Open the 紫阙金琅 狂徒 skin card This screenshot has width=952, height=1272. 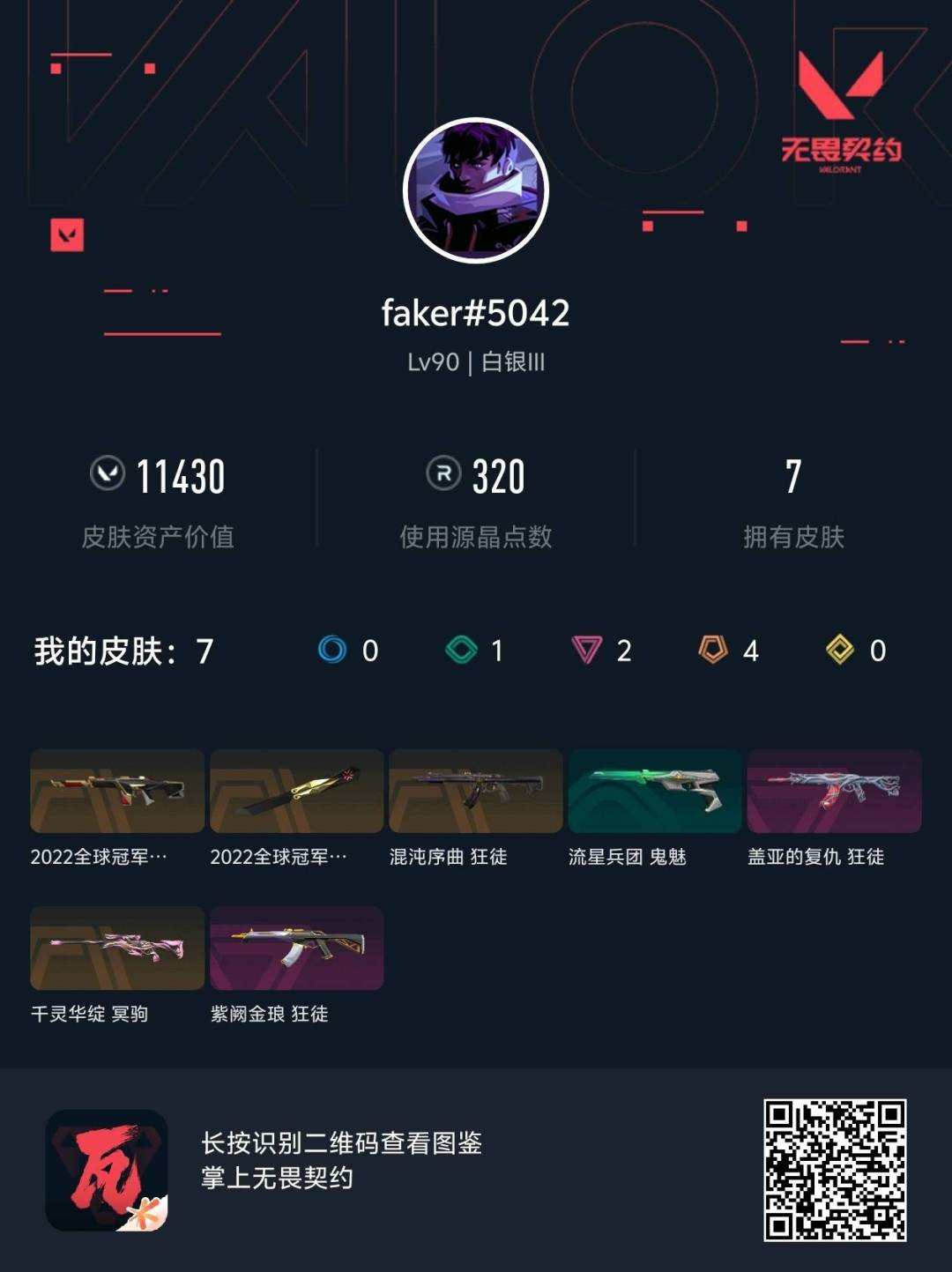click(295, 948)
